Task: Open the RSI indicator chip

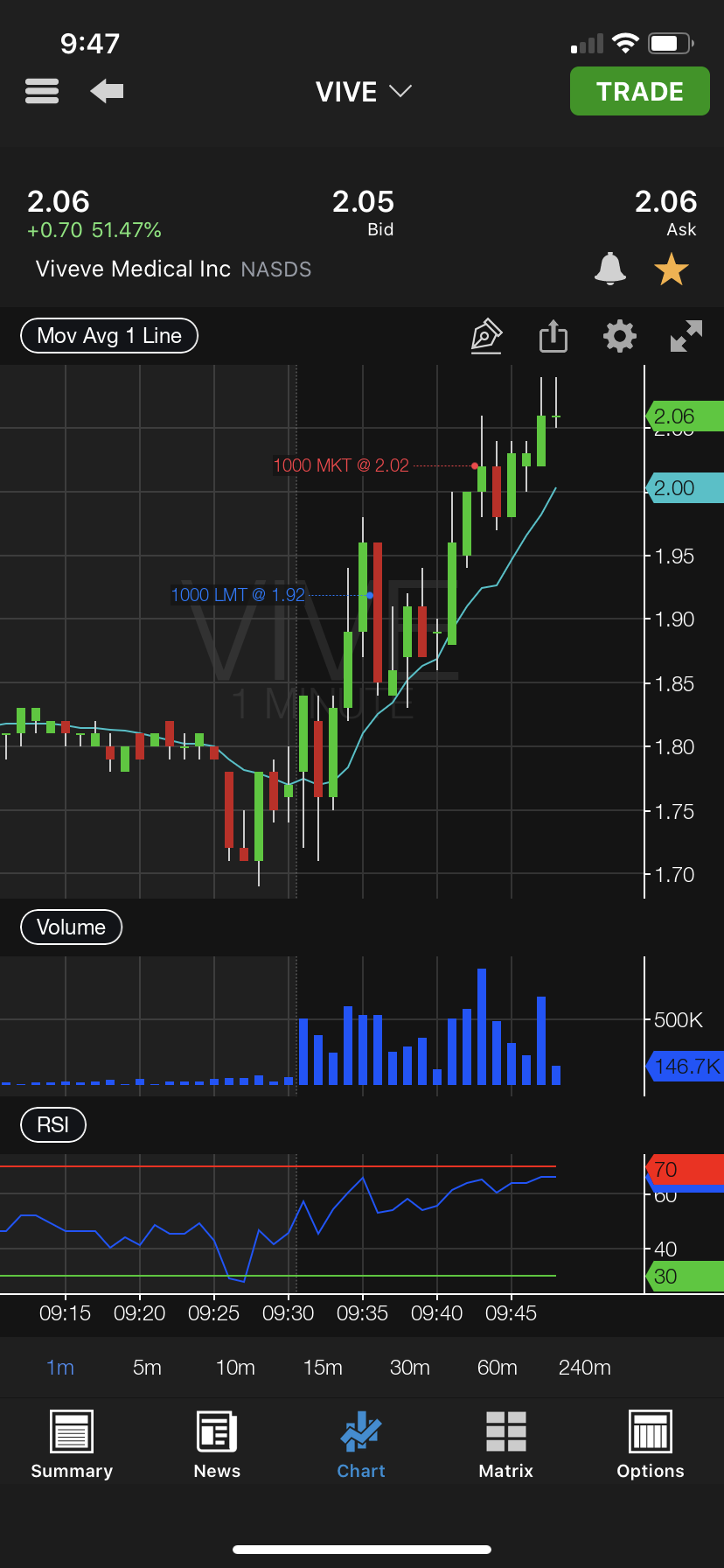Action: coord(53,1125)
